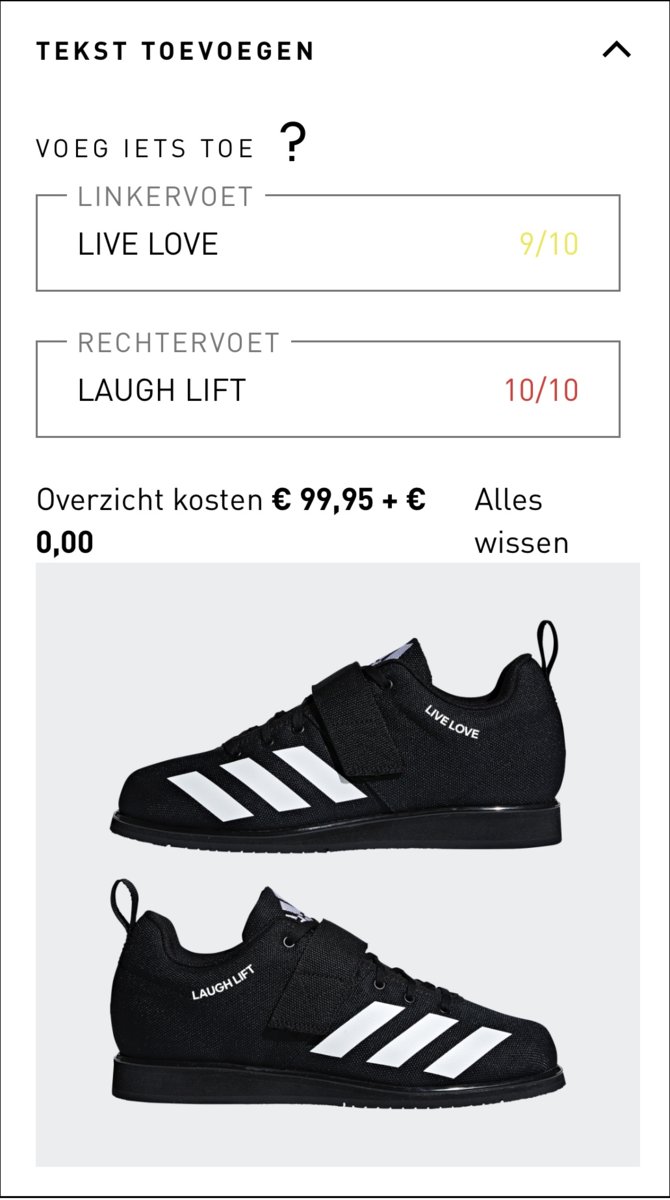Tap Alles wissen to clear text
Screen dimensions: 670x1200
click(521, 521)
